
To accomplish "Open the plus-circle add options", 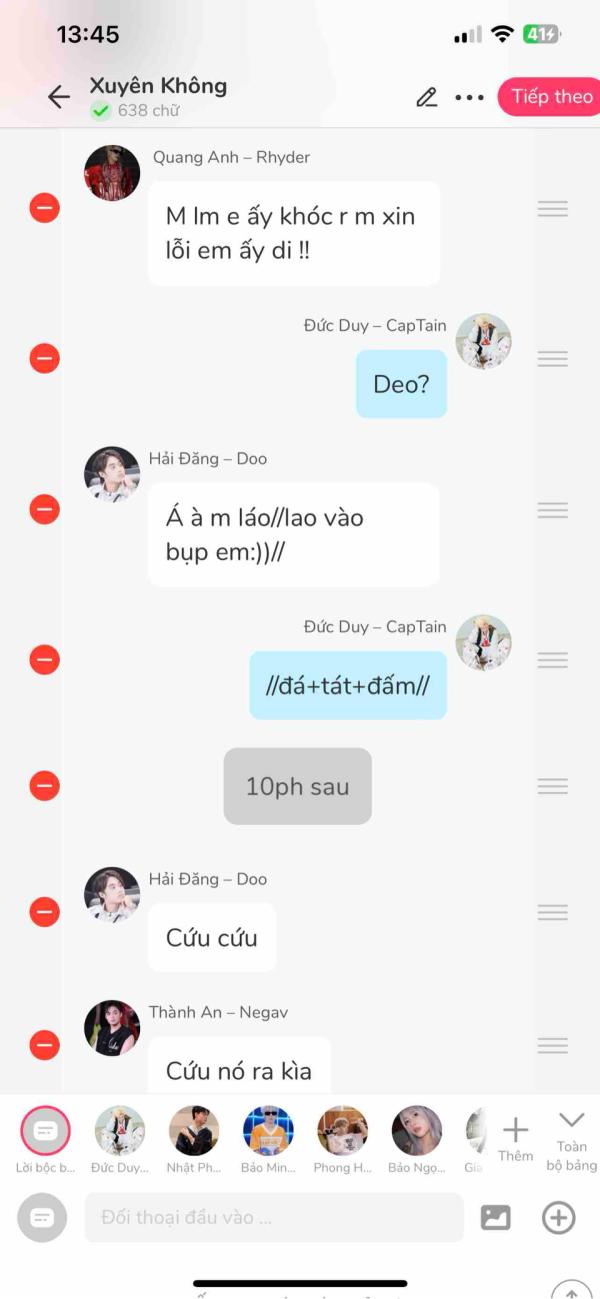I will tap(558, 1217).
